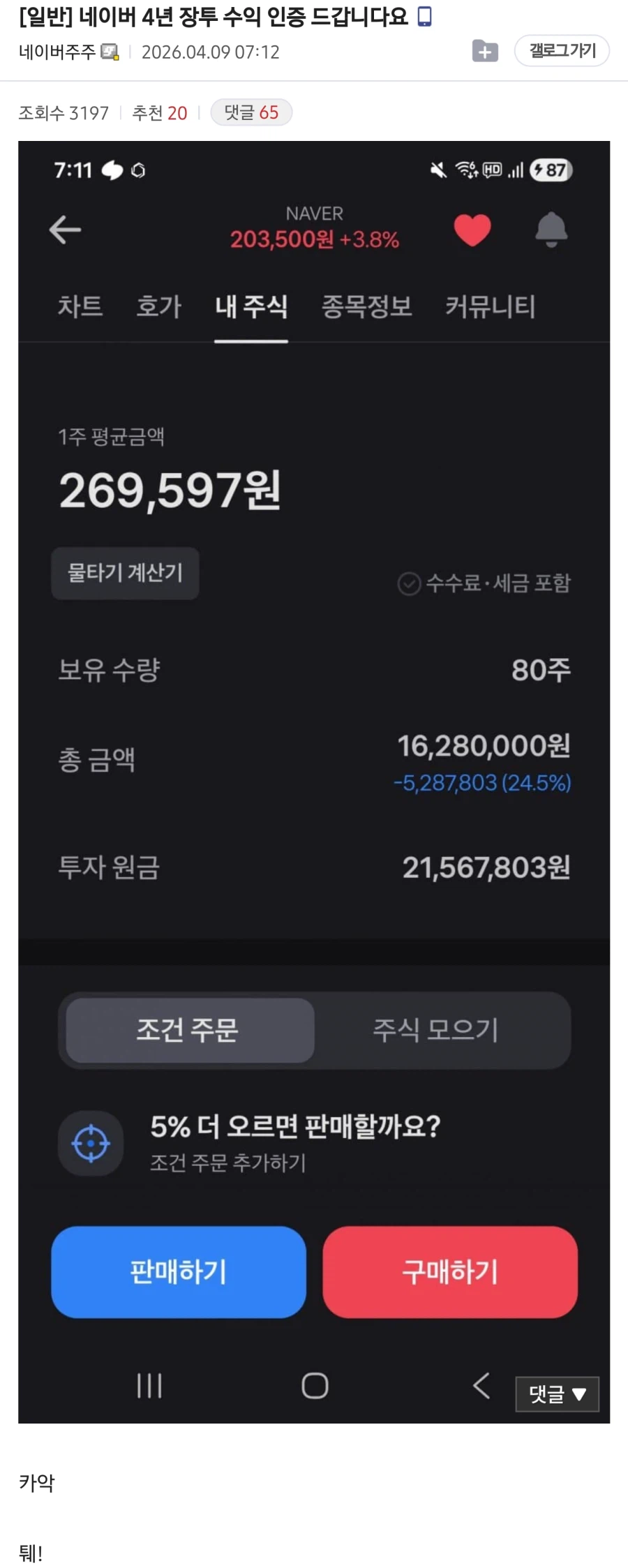
Task: Click the add-to-folder icon beside the post title
Action: click(484, 51)
